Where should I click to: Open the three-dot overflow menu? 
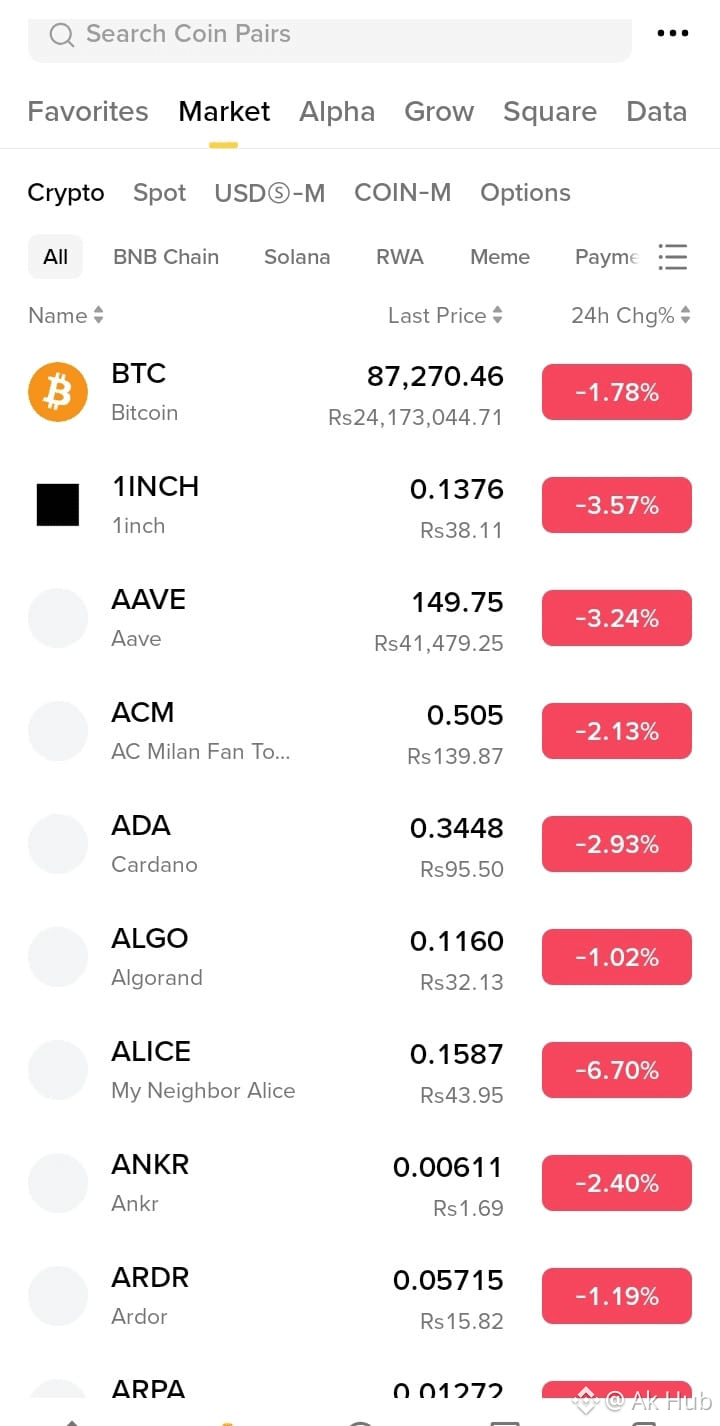coord(672,33)
